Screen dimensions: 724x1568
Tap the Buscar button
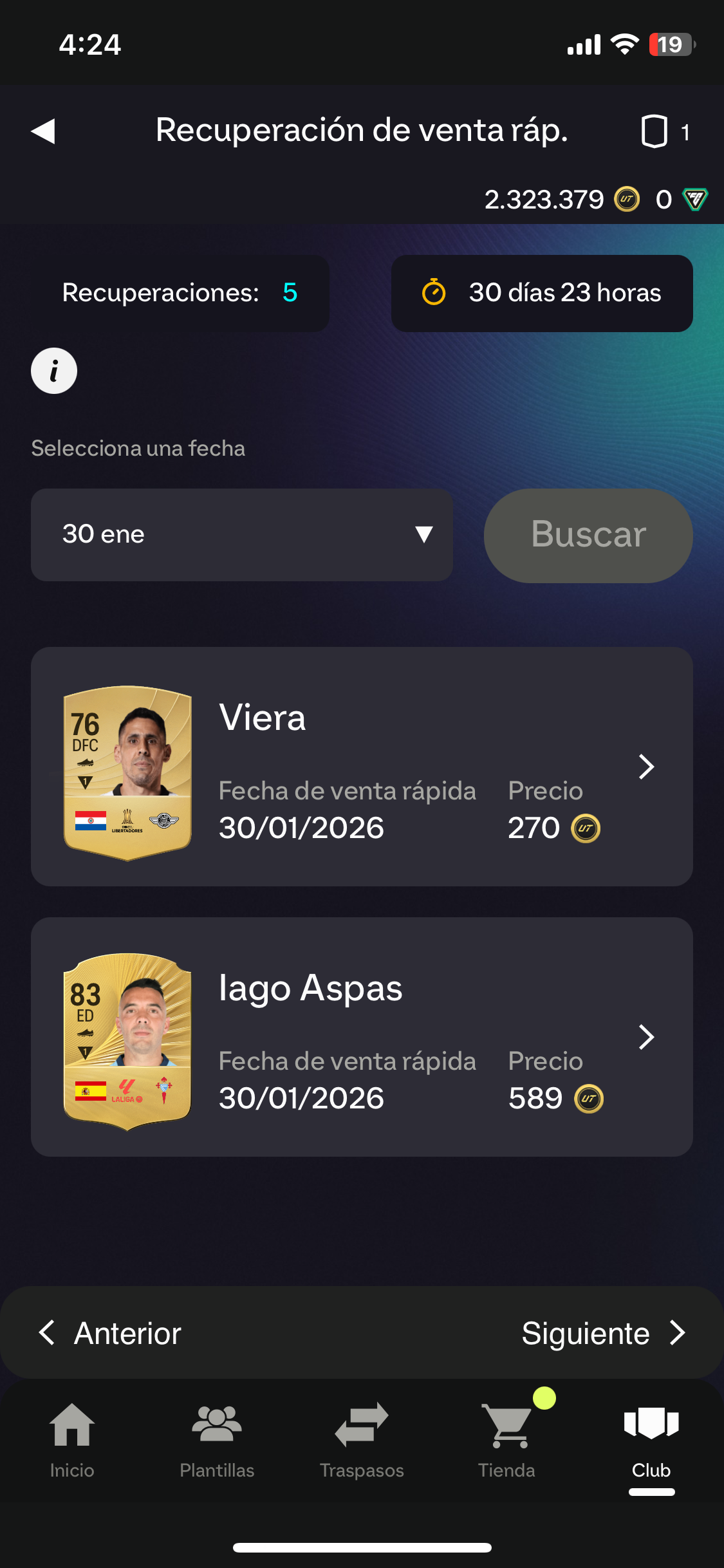pos(588,535)
